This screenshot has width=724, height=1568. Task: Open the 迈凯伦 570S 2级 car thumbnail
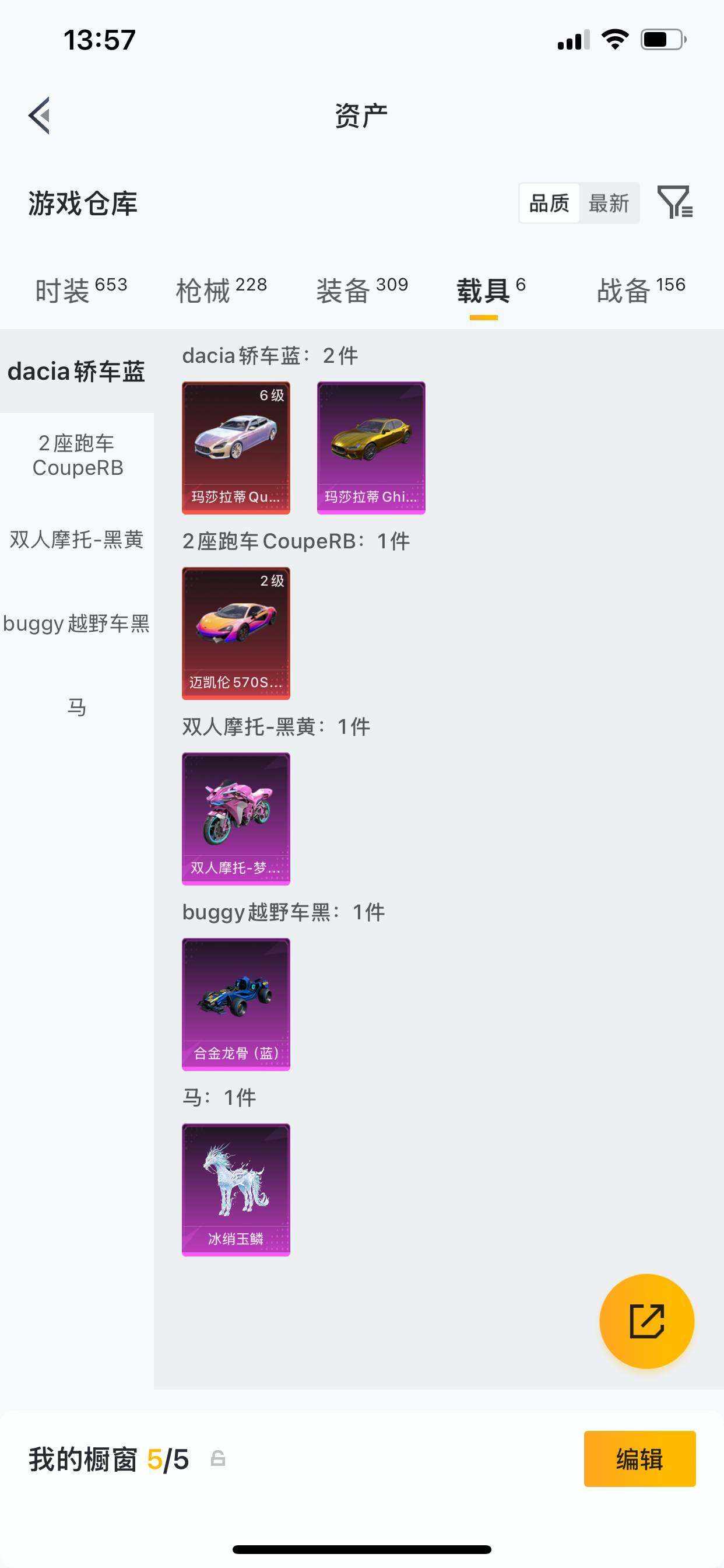coord(236,633)
